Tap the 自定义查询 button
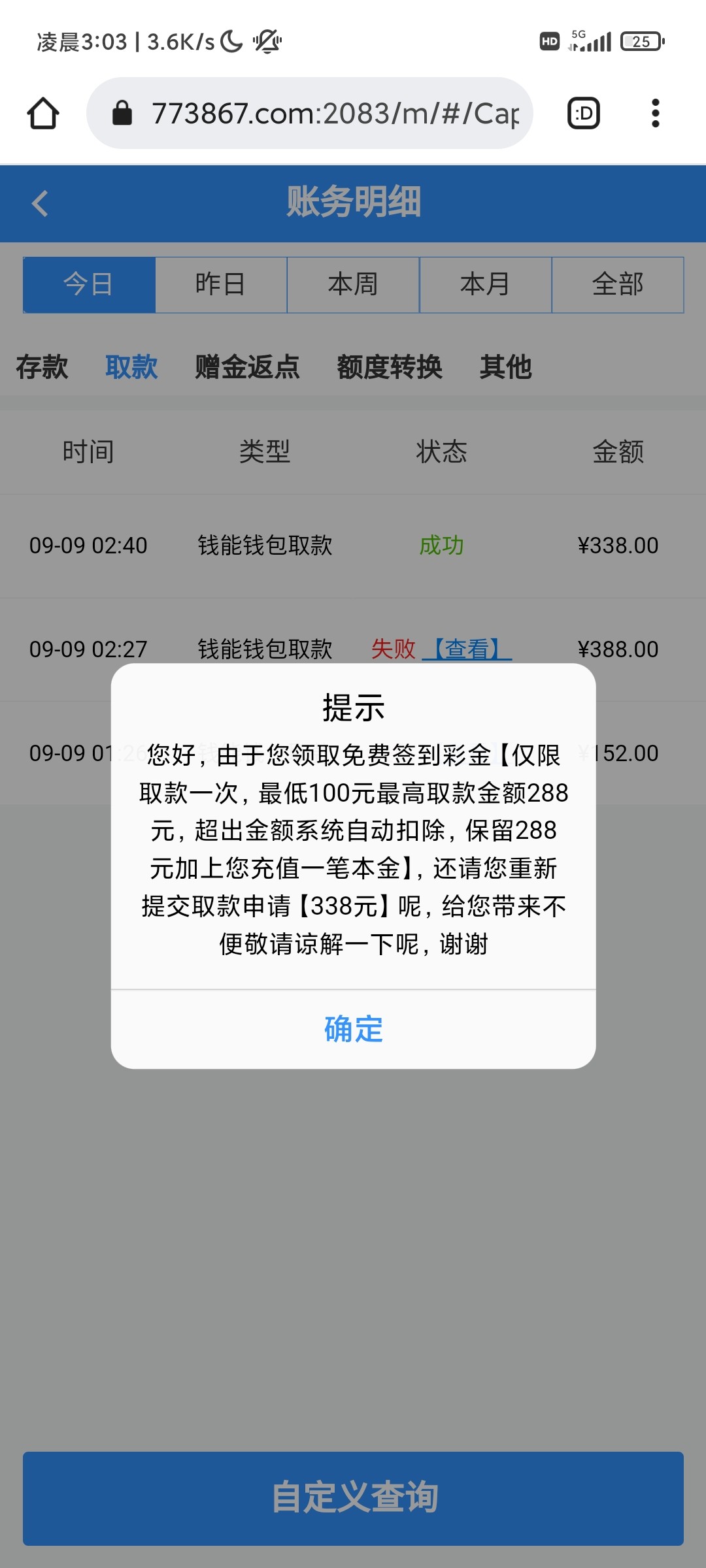This screenshot has width=706, height=1568. tap(353, 1498)
